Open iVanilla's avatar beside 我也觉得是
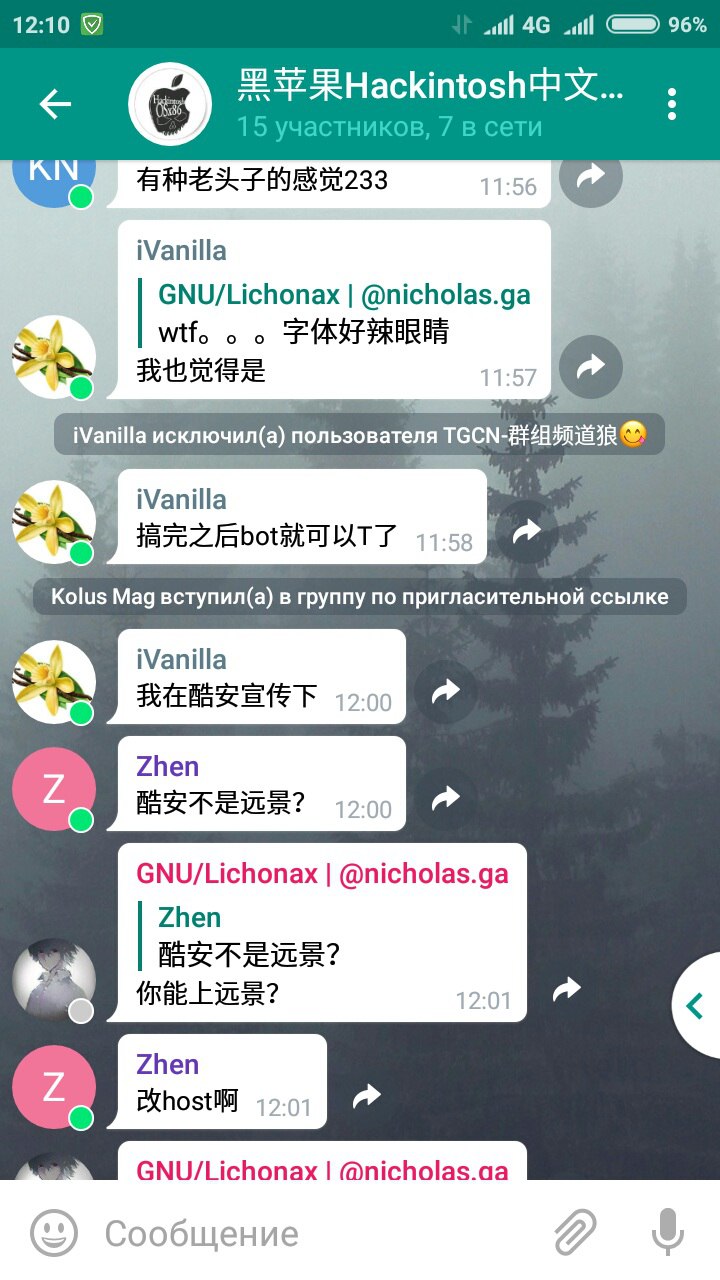The width and height of the screenshot is (720, 1280). pos(54,357)
